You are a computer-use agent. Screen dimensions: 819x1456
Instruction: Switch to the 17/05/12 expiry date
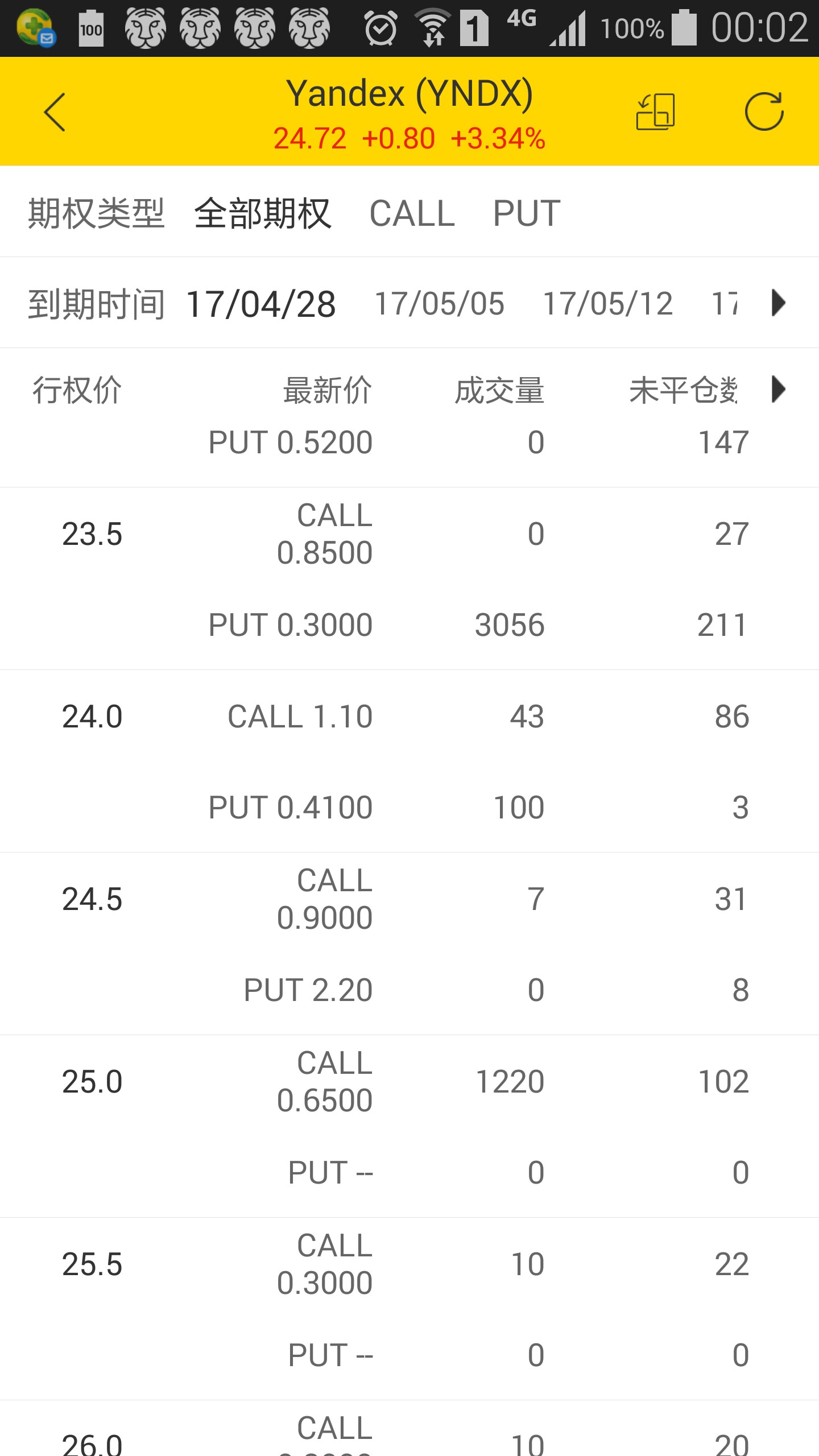608,303
